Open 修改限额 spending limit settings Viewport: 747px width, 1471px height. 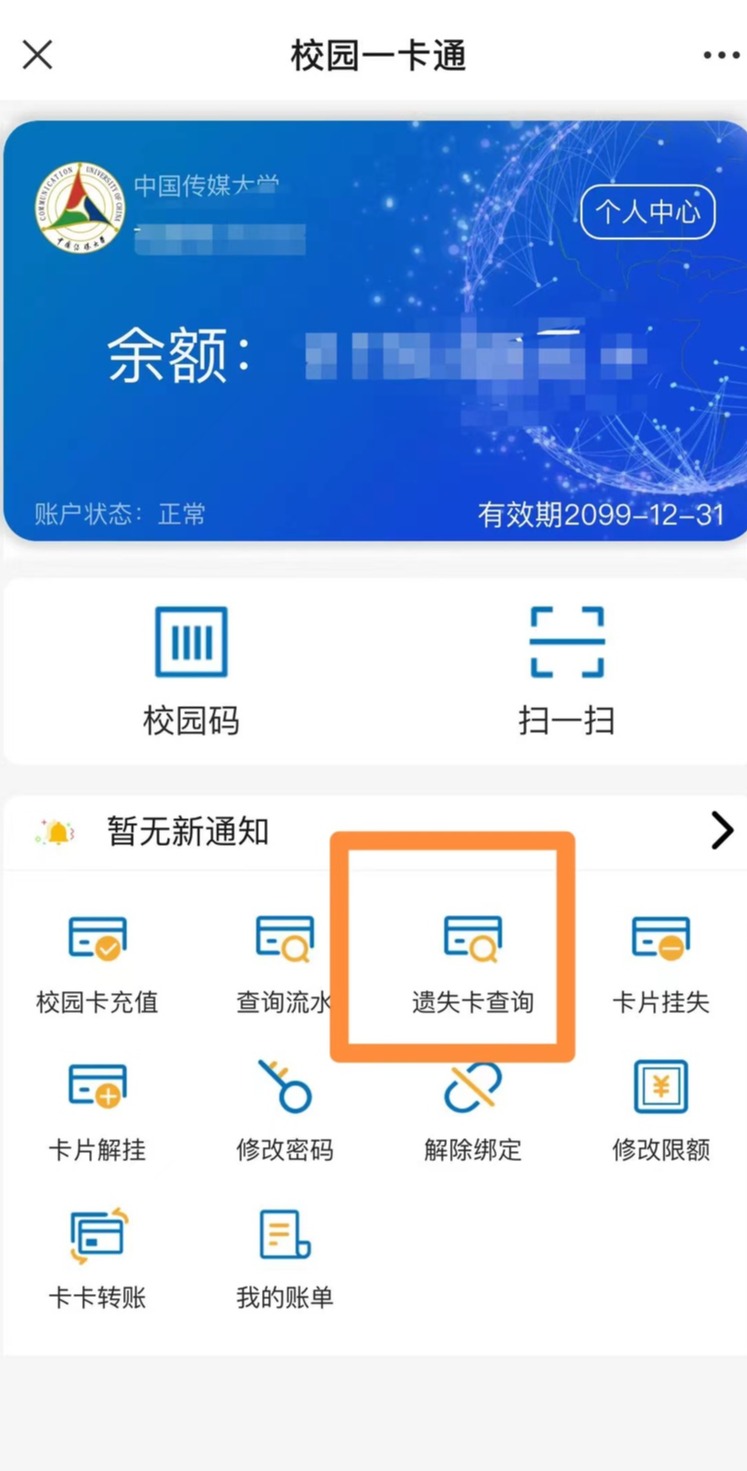pos(660,1110)
